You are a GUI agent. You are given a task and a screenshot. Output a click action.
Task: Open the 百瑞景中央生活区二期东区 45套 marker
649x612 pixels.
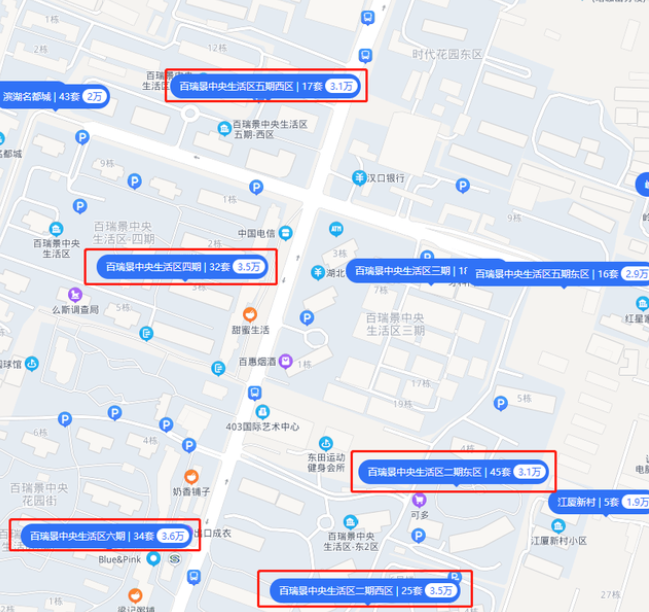tap(452, 471)
